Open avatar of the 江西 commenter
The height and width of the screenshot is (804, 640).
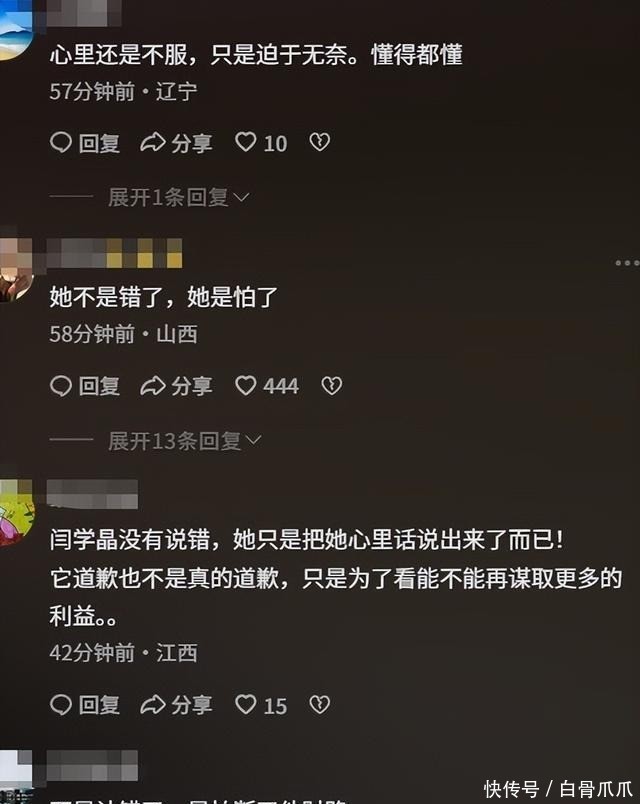click(15, 512)
